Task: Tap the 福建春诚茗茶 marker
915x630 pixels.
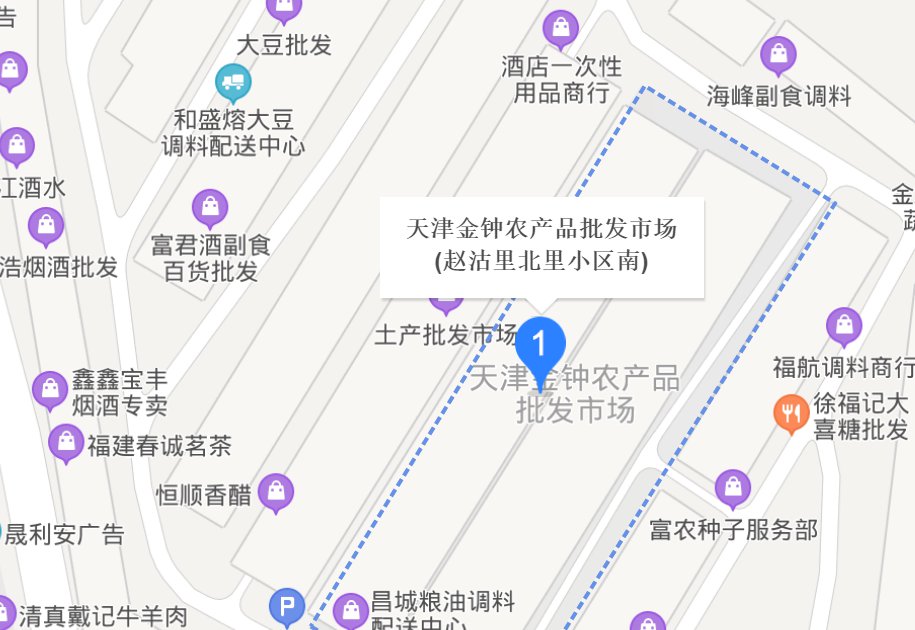Action: tap(66, 441)
